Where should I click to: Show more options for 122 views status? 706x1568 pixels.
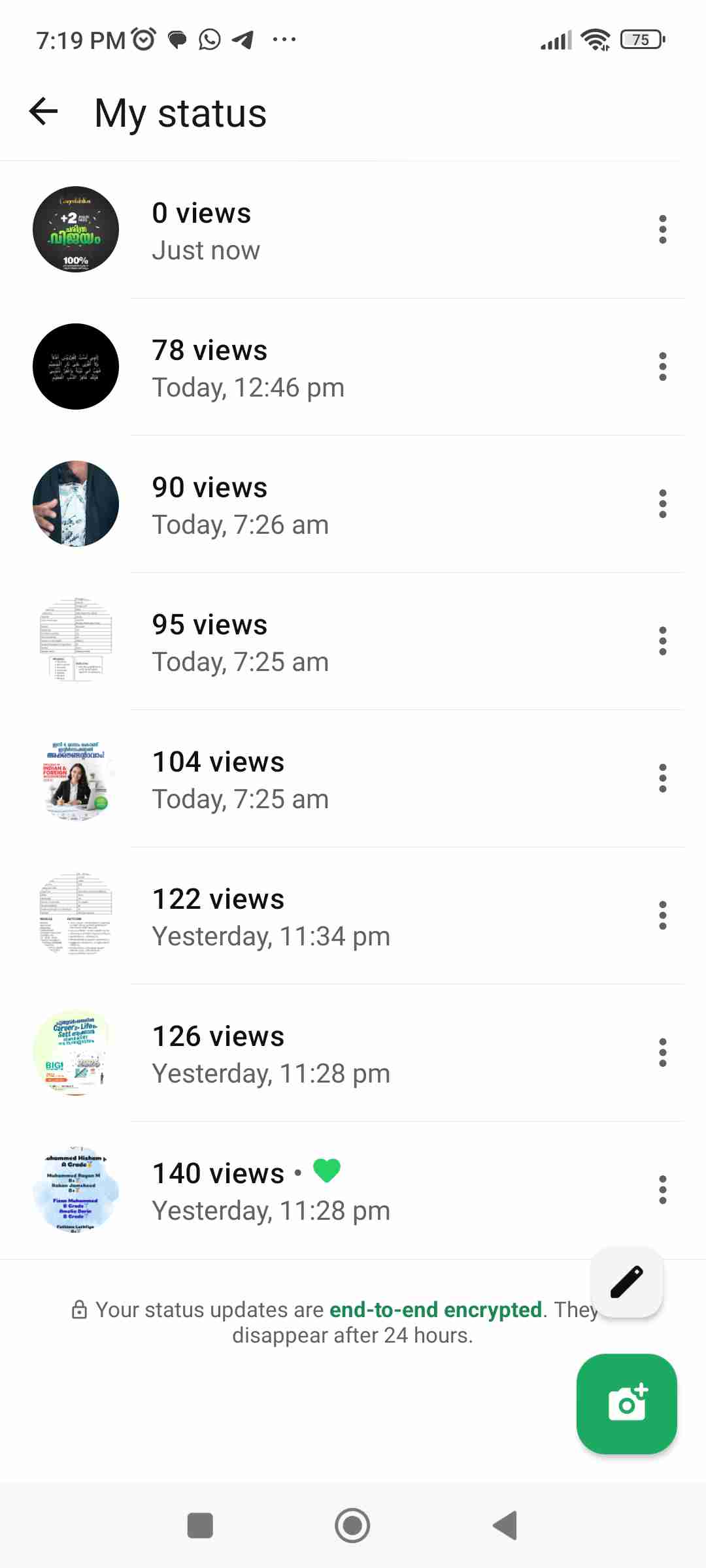tap(662, 916)
